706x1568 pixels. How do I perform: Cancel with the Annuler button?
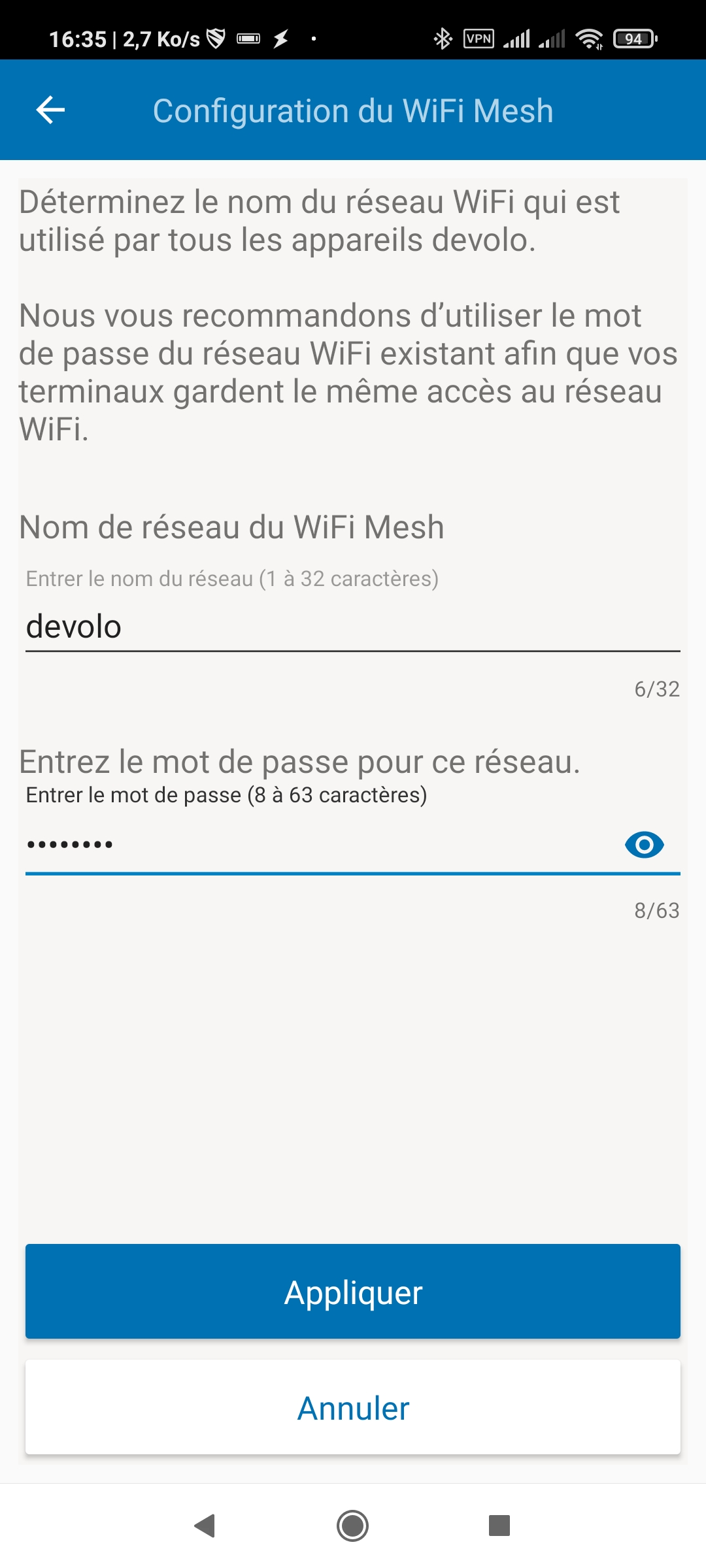pyautogui.click(x=353, y=1407)
